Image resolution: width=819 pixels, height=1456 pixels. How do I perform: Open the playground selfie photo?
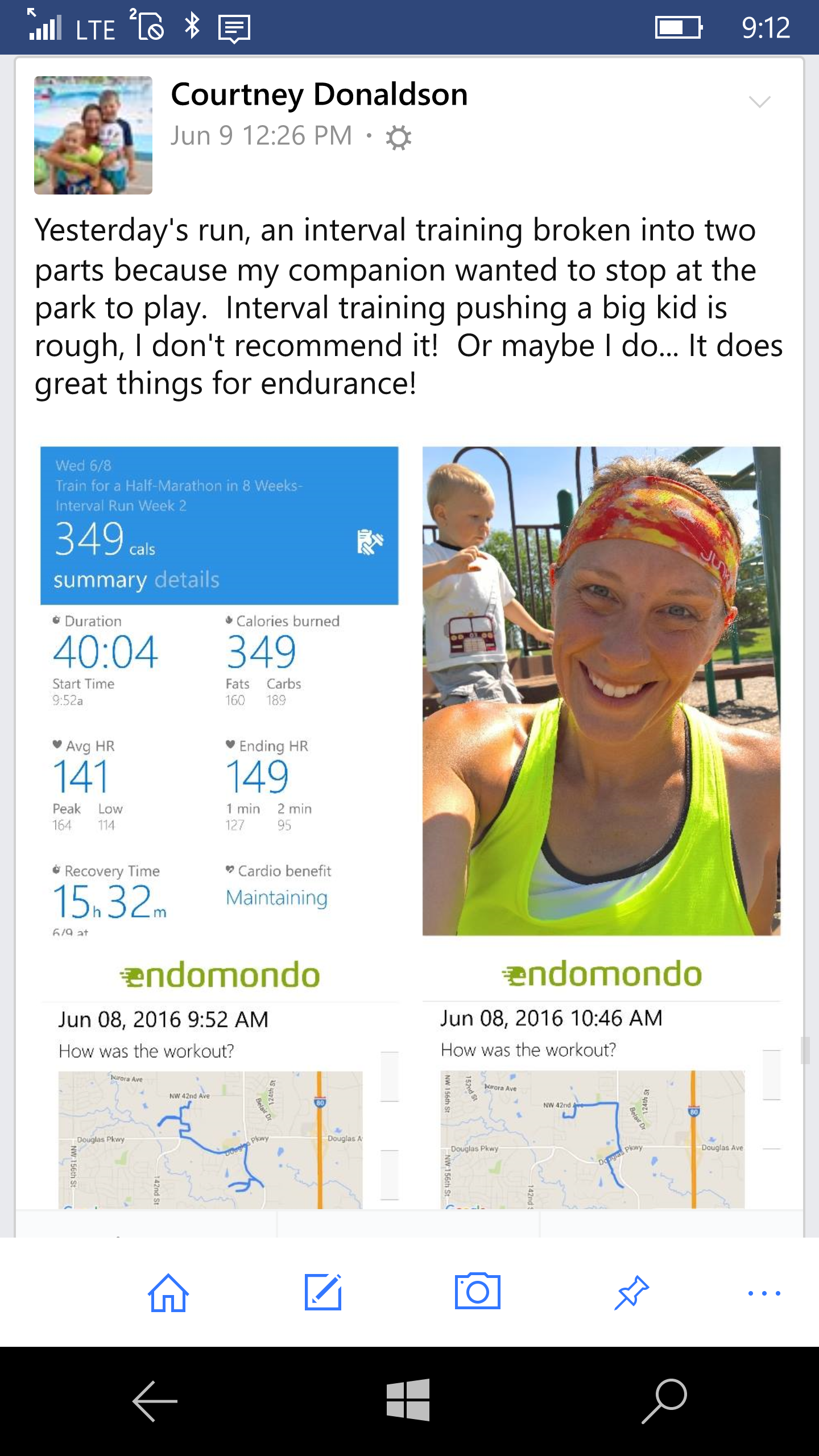[601, 690]
